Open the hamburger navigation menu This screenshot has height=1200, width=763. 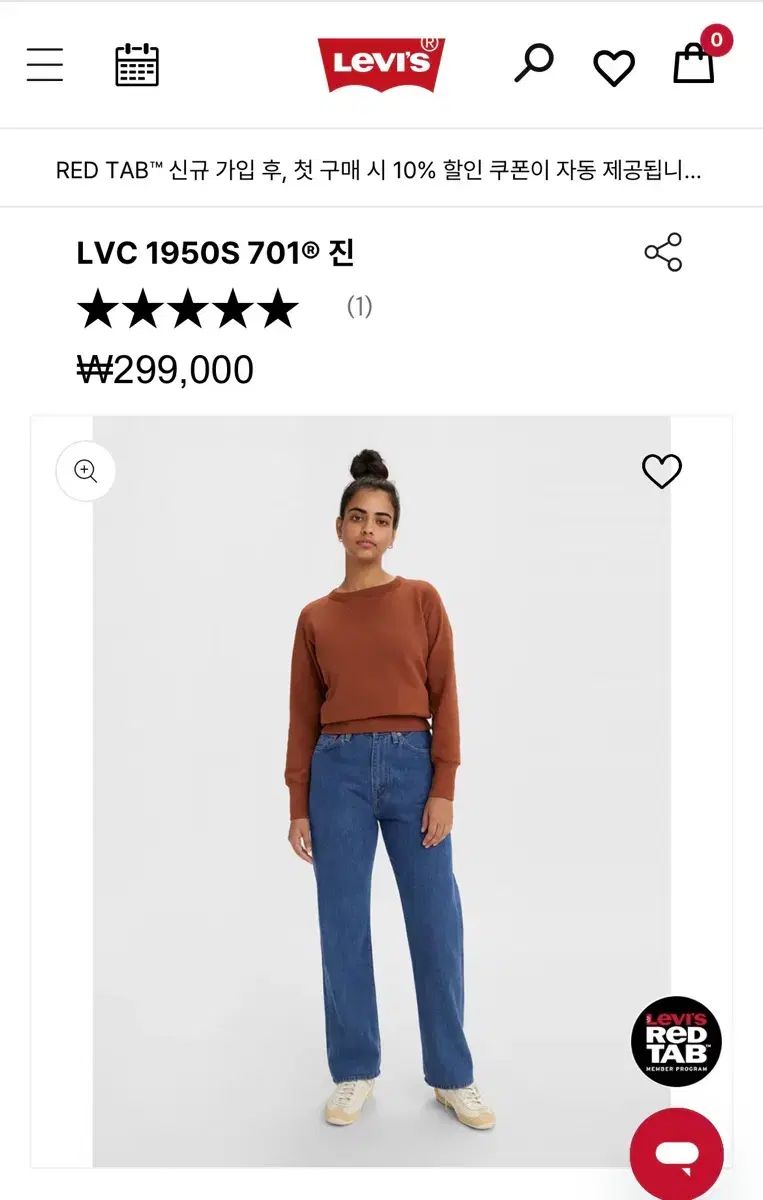(44, 63)
